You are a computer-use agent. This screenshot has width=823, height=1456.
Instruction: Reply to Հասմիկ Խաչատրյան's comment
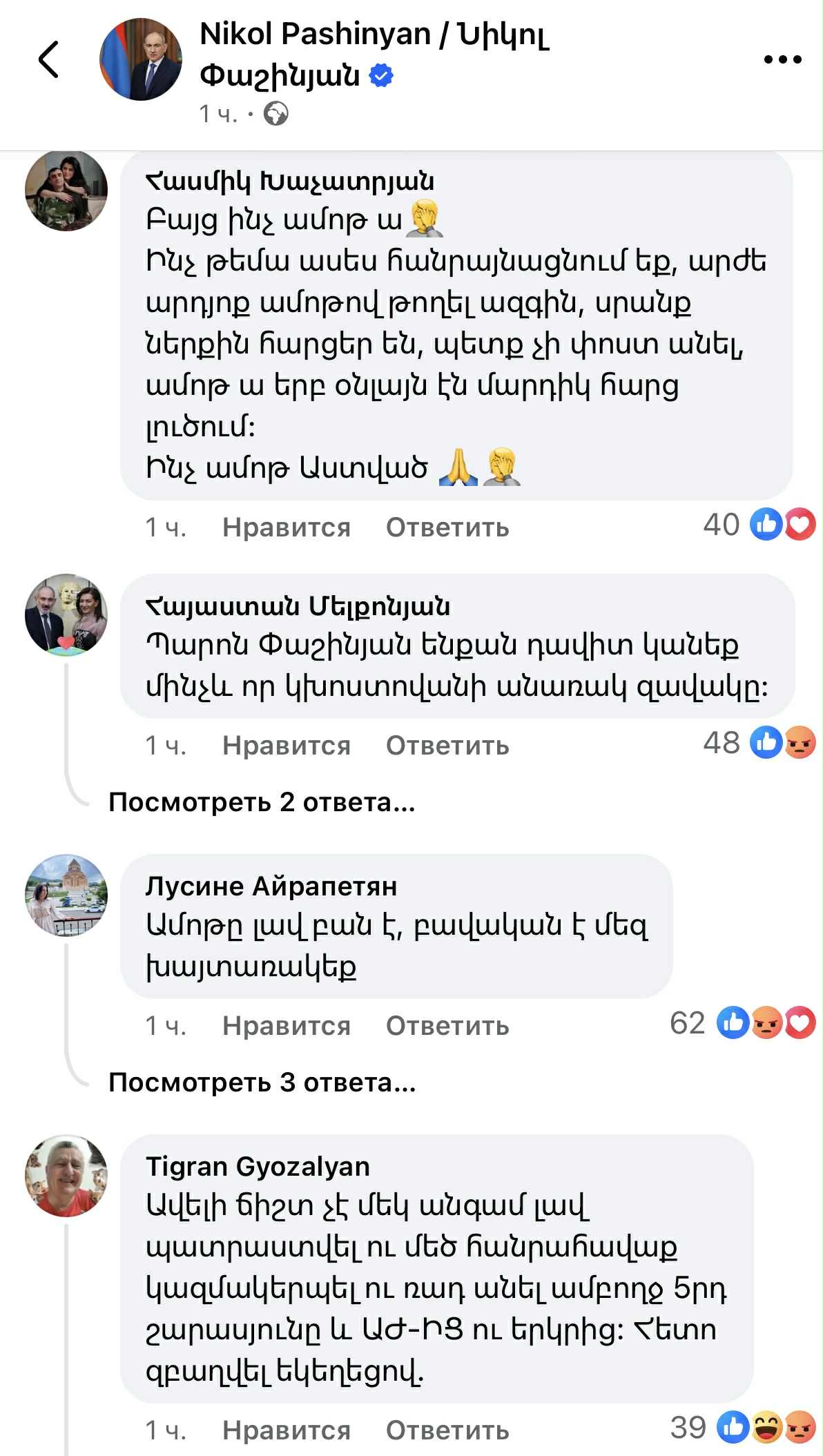(447, 527)
